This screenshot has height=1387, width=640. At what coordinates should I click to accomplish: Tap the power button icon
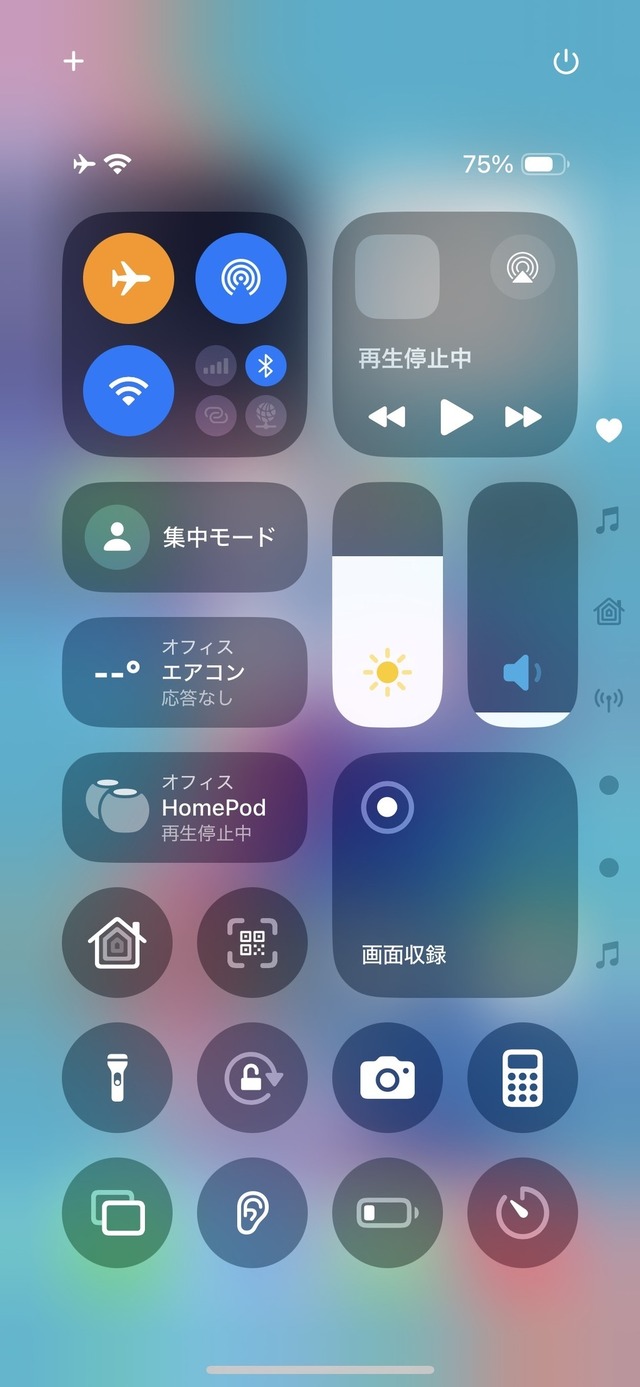[566, 62]
